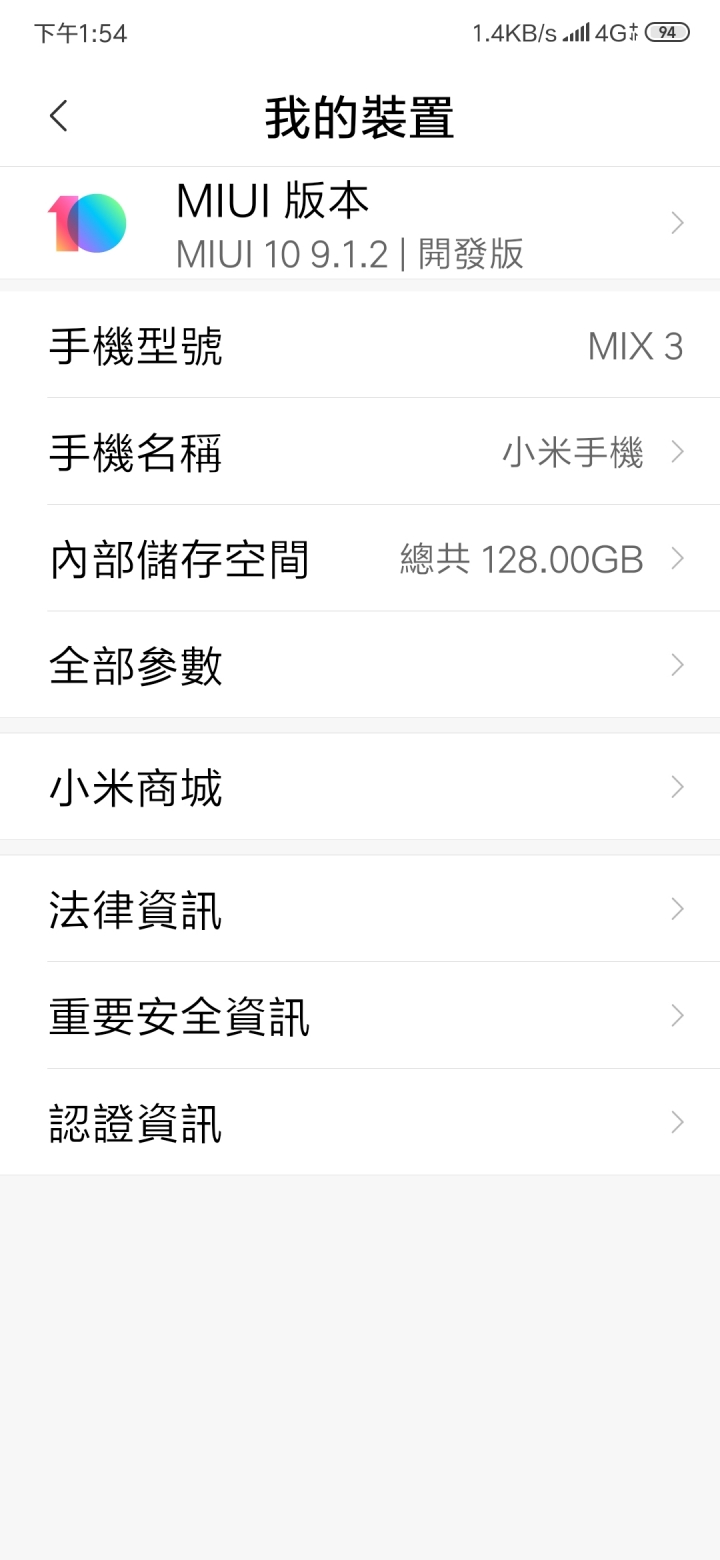This screenshot has height=1560, width=720.
Task: Open 內部儲存空間 details
Action: tap(360, 559)
